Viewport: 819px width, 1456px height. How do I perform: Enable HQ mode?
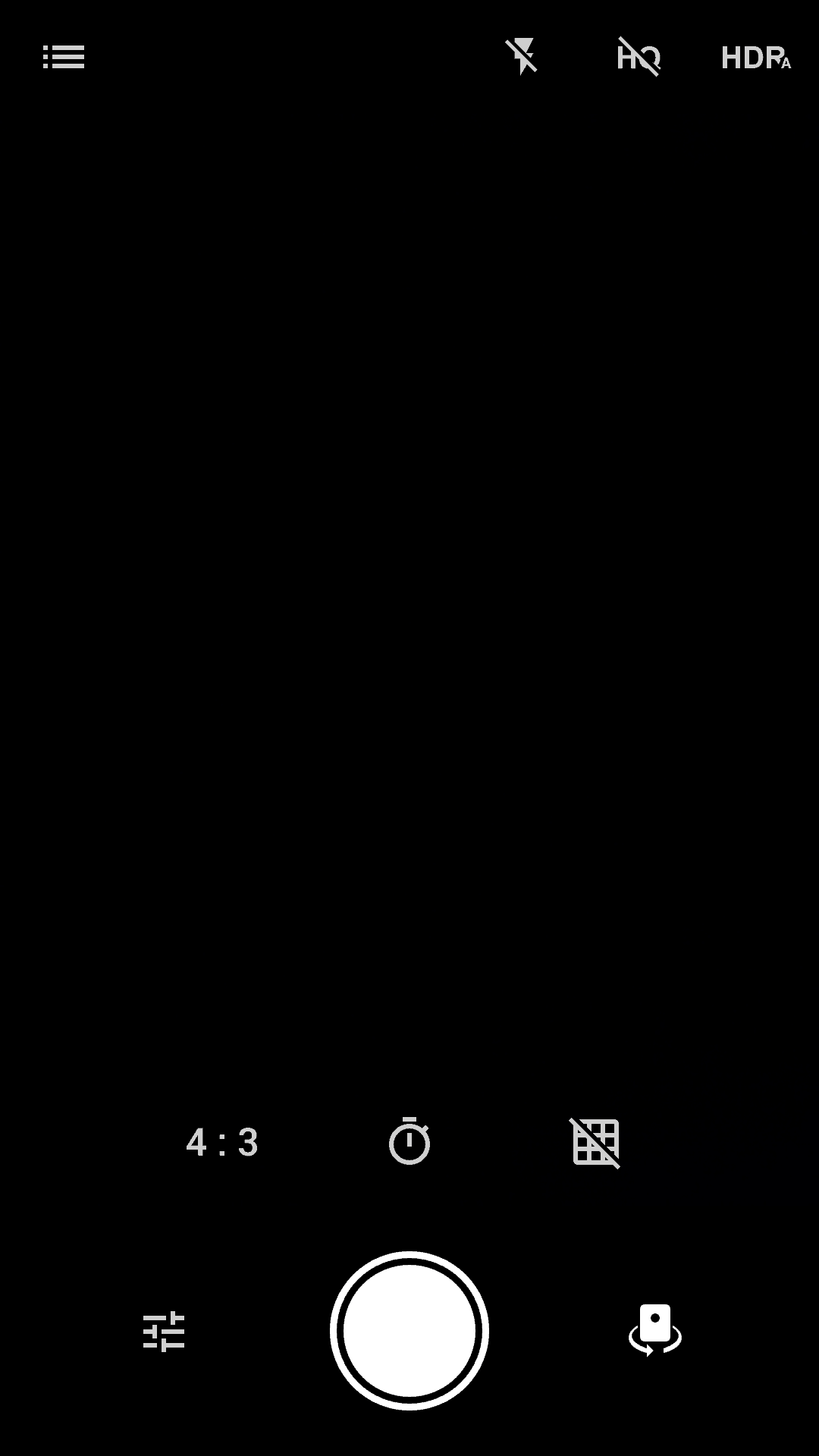(x=639, y=57)
